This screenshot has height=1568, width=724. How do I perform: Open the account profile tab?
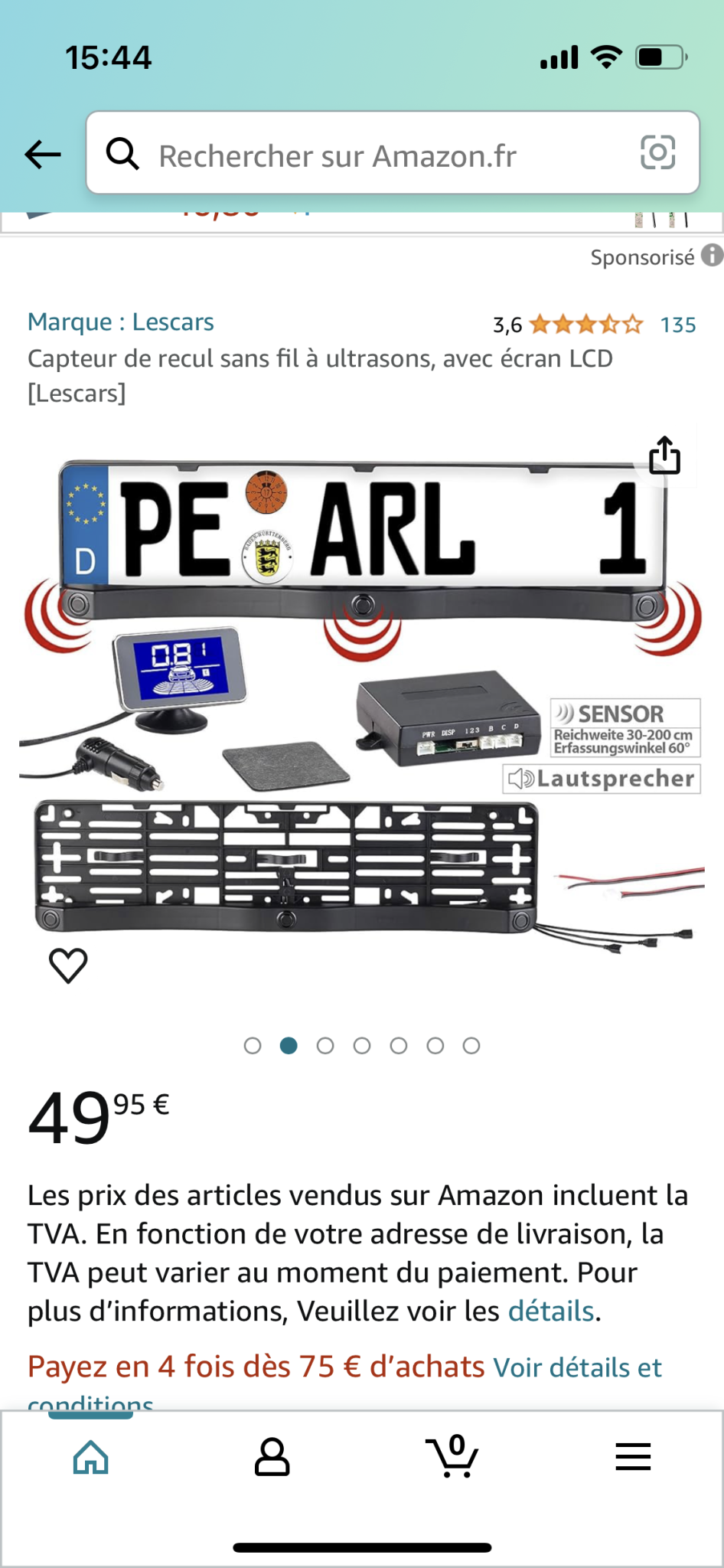(x=272, y=1456)
